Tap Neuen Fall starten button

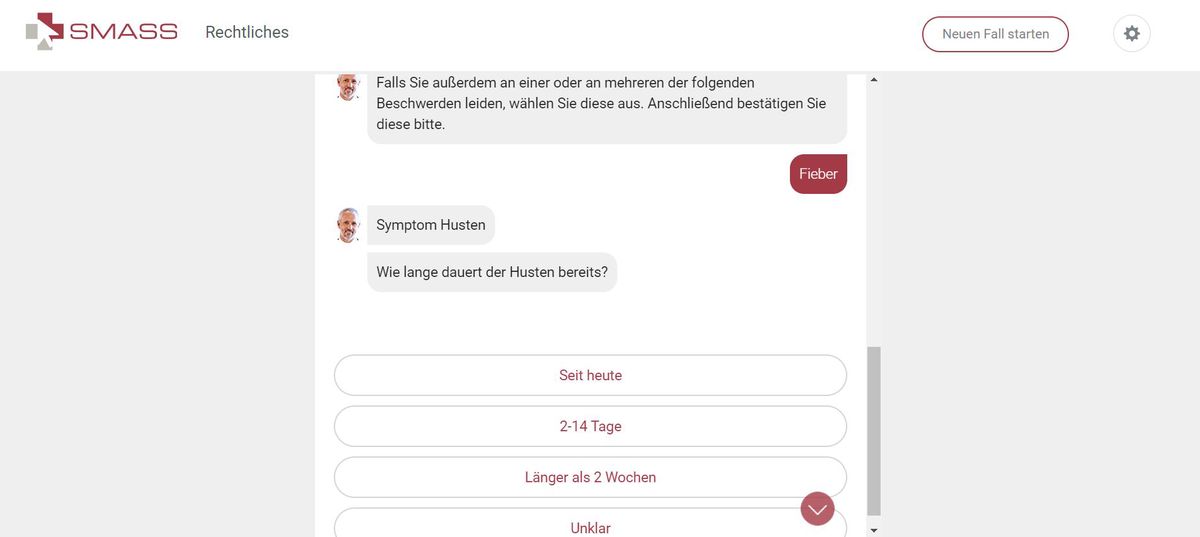(x=995, y=34)
